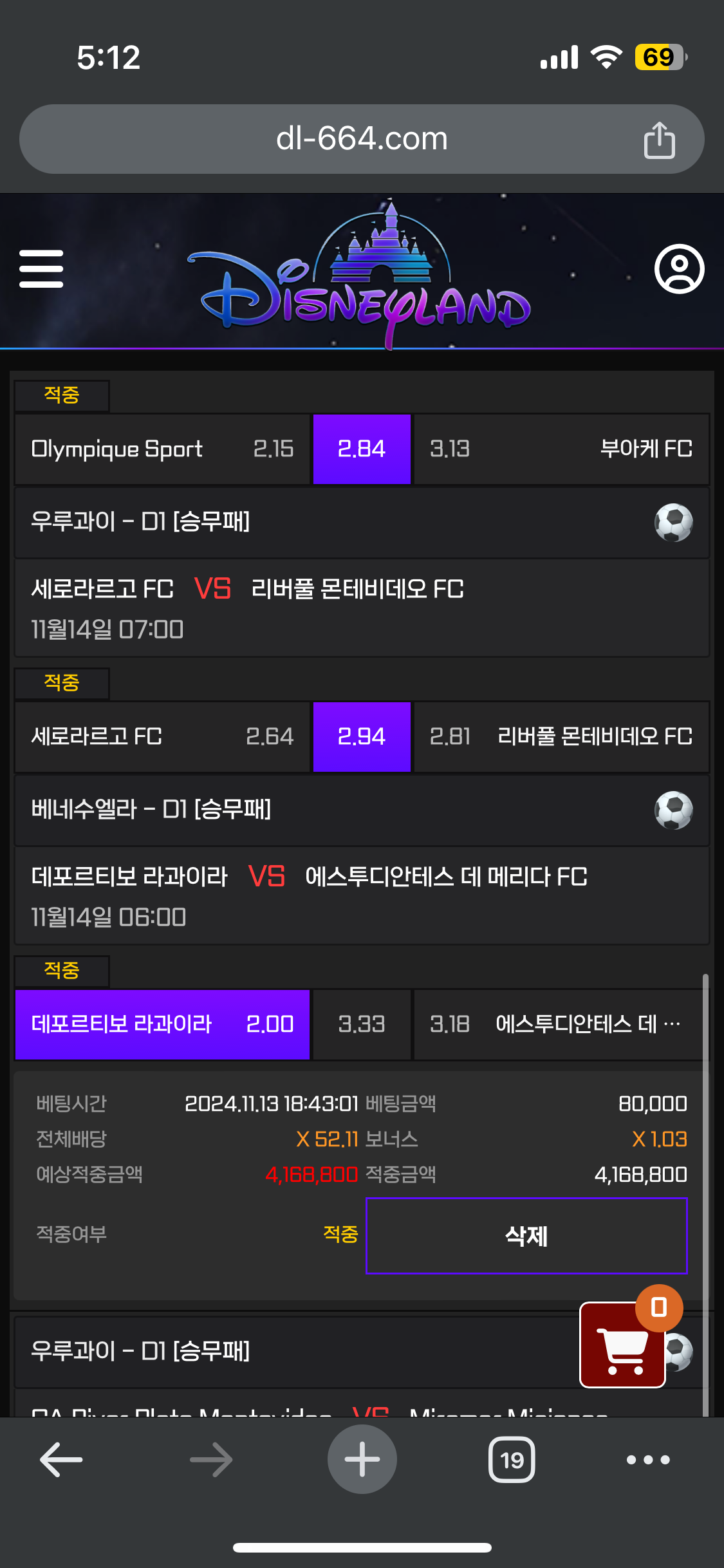
Task: Select the 3.33 draw odds
Action: tap(362, 1024)
